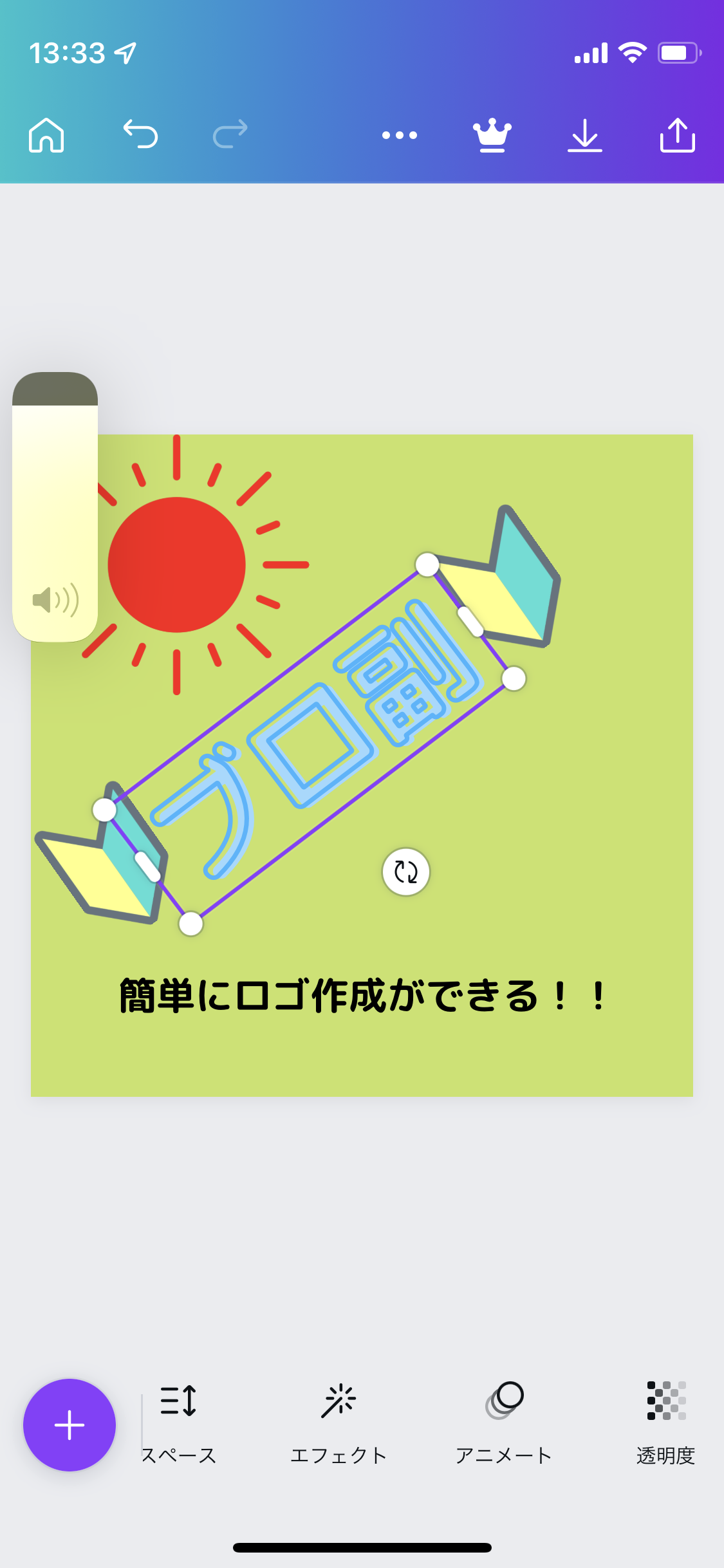
Task: Redo the last undone edit
Action: click(230, 135)
